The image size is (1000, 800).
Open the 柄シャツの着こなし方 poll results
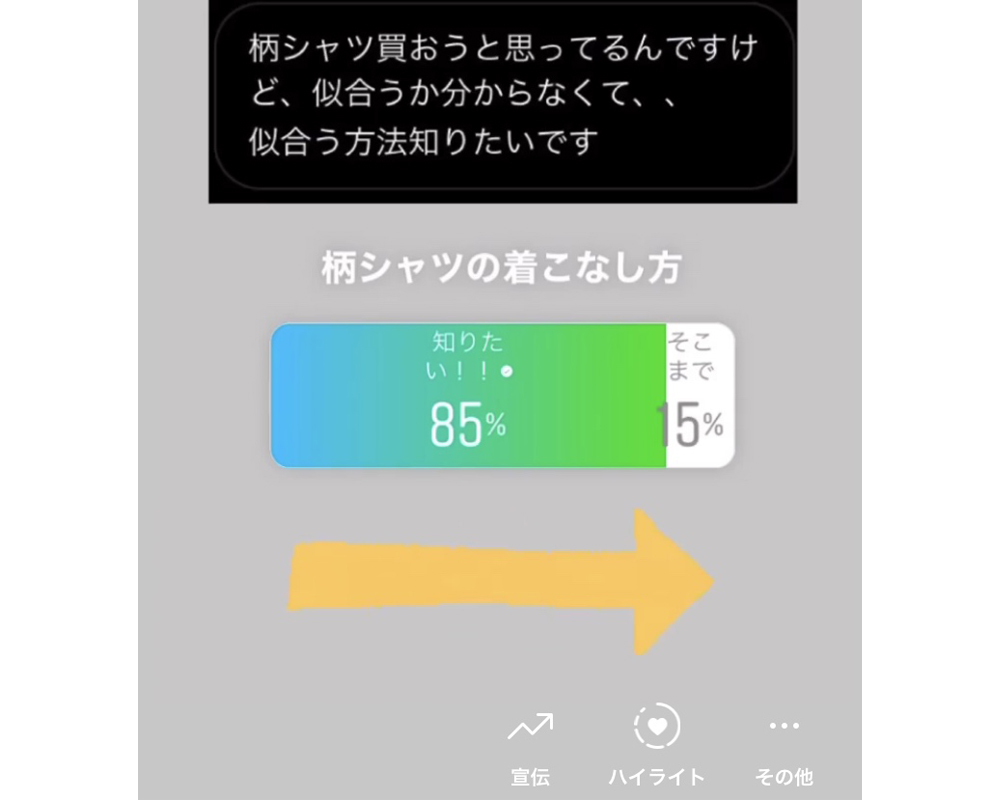[x=502, y=395]
